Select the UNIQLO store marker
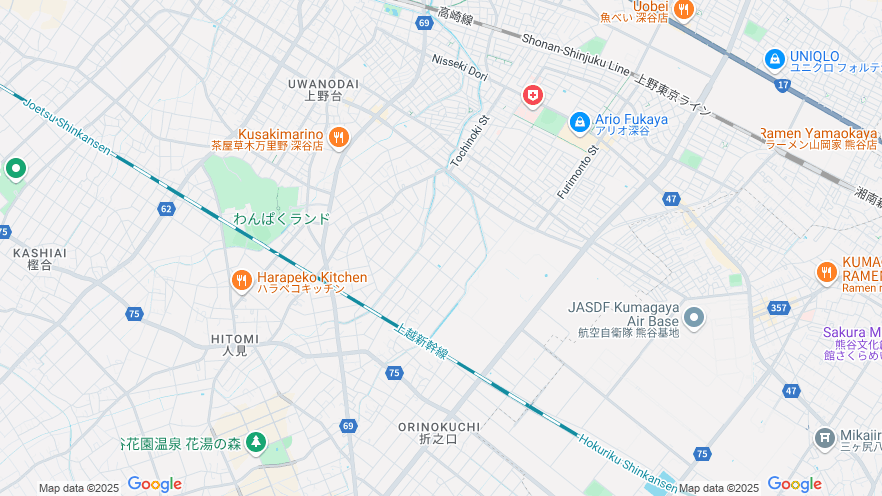This screenshot has width=882, height=496. pos(775,60)
